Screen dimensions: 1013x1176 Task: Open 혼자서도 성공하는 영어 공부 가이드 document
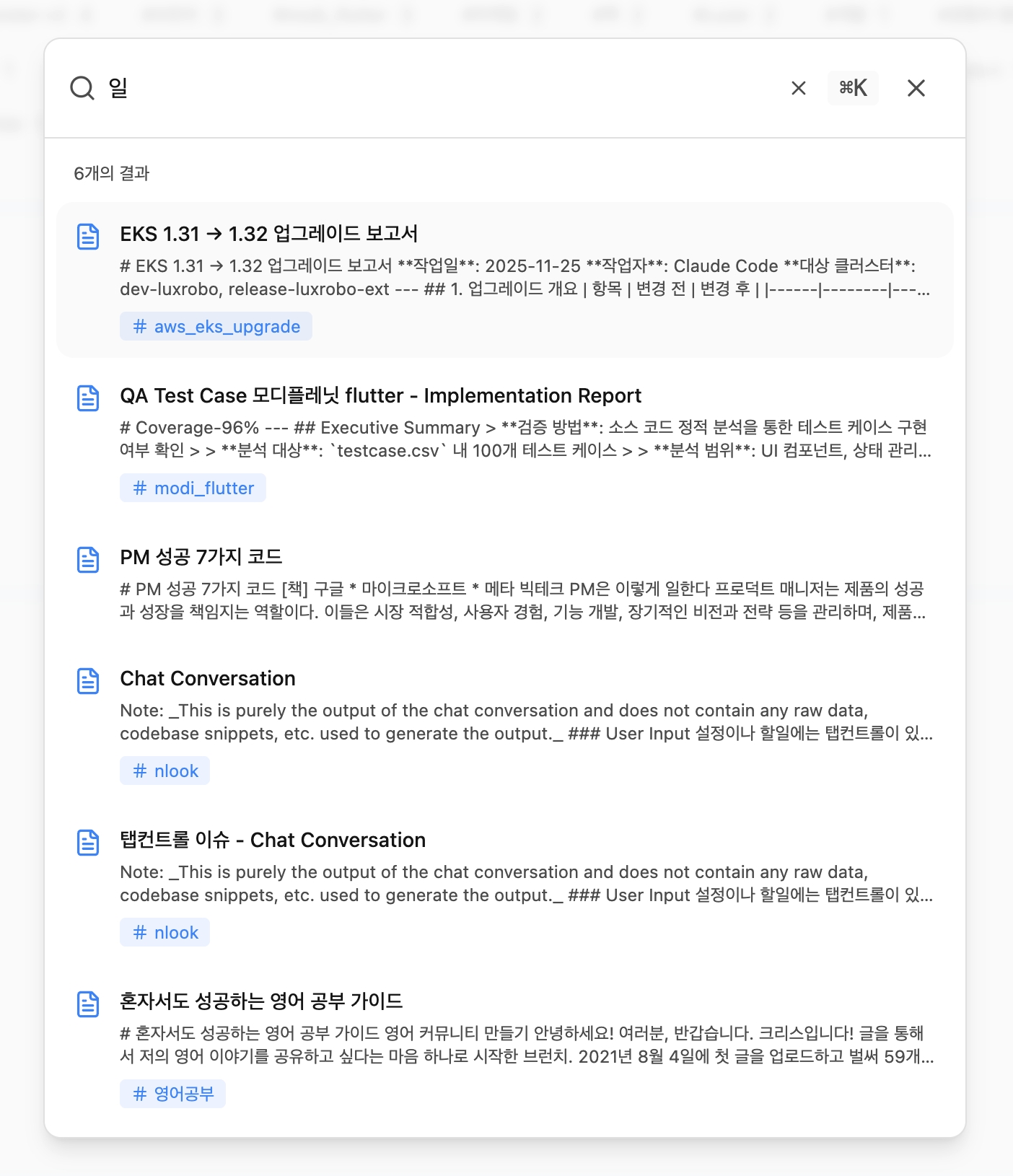point(261,1001)
